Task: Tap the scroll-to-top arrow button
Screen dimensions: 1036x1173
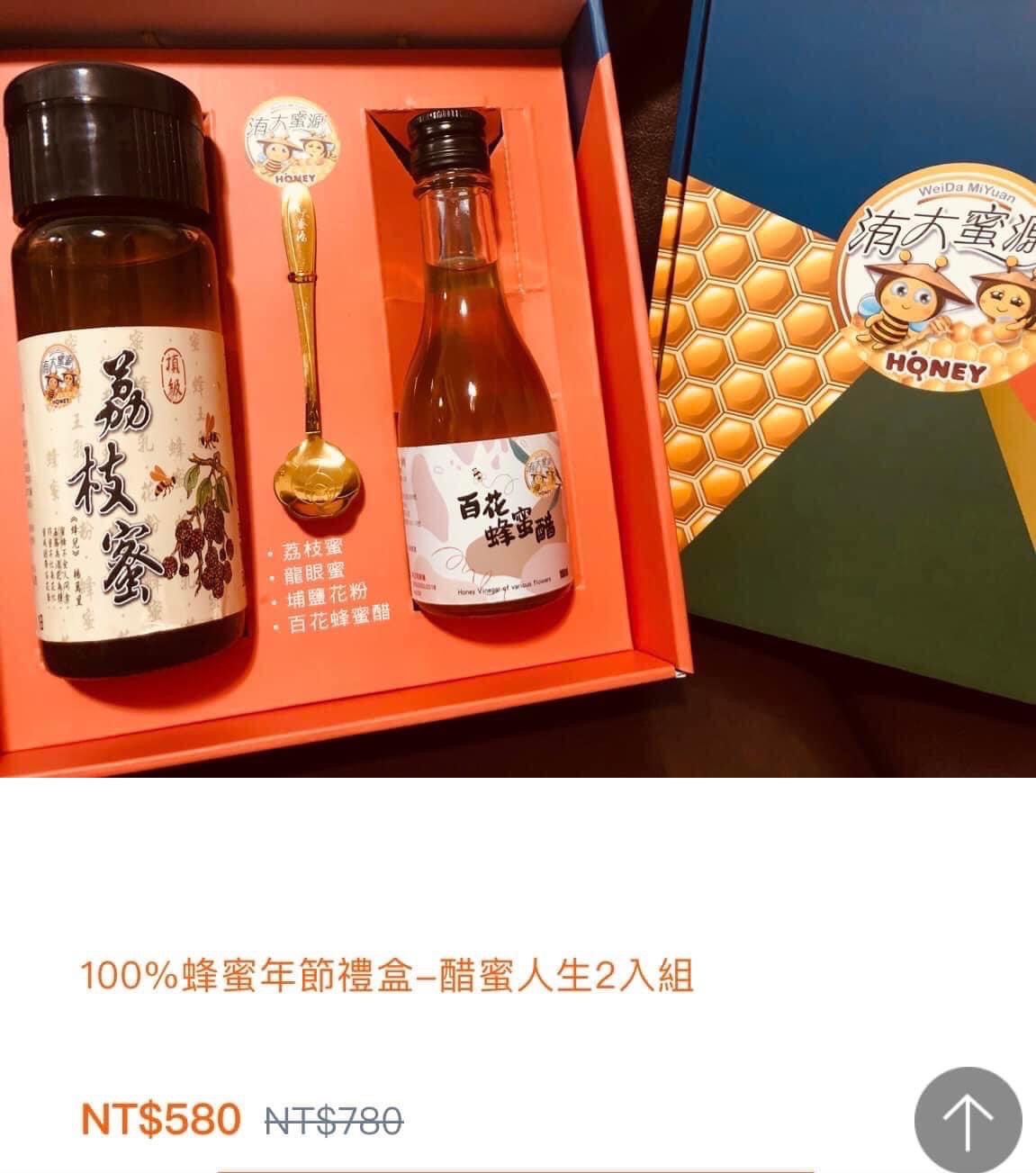Action: pyautogui.click(x=968, y=1120)
